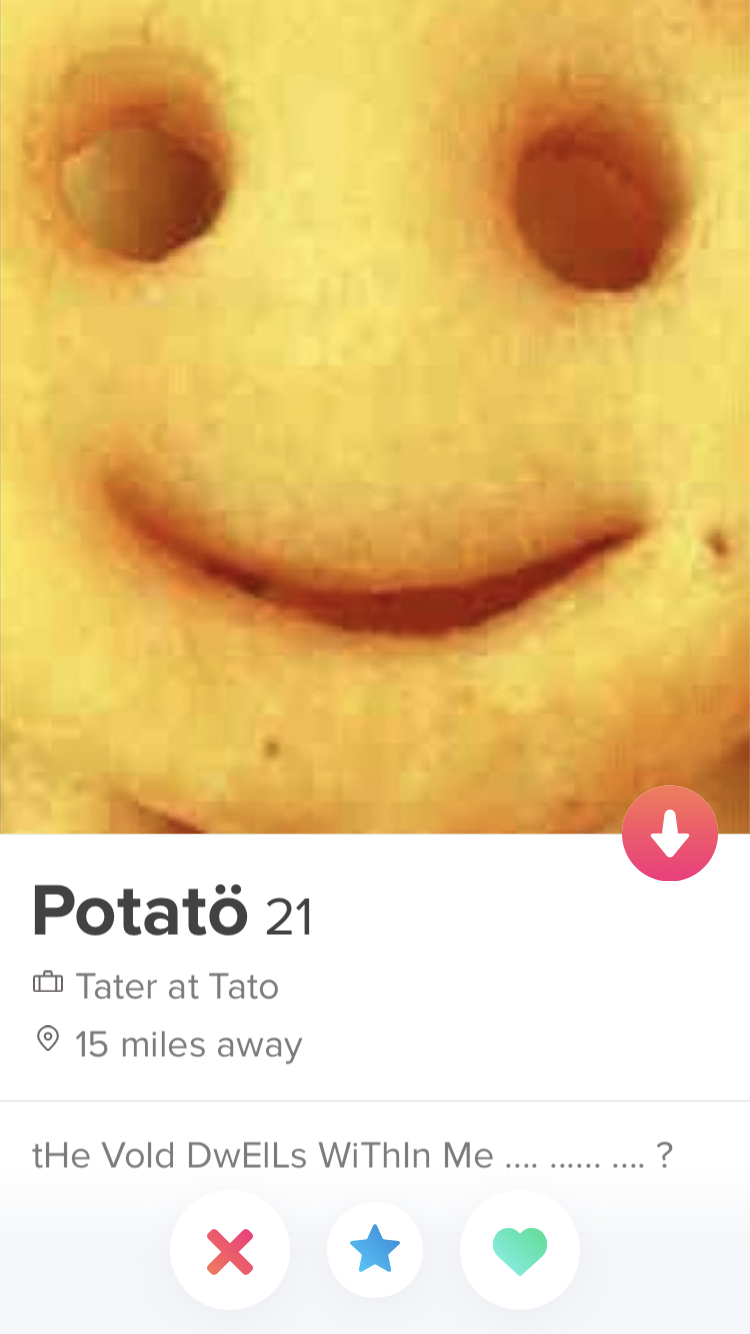This screenshot has width=750, height=1334.
Task: Collapse profile with the down arrow button
Action: tap(669, 833)
